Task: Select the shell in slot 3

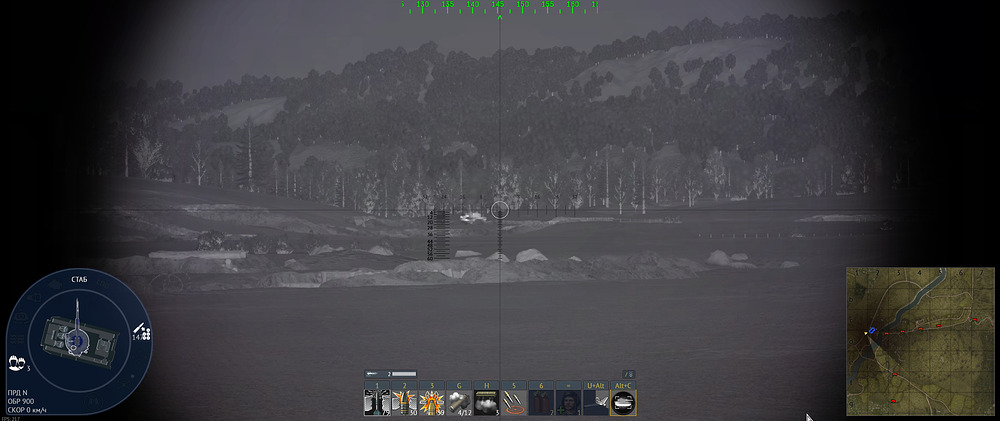Action: [432, 402]
